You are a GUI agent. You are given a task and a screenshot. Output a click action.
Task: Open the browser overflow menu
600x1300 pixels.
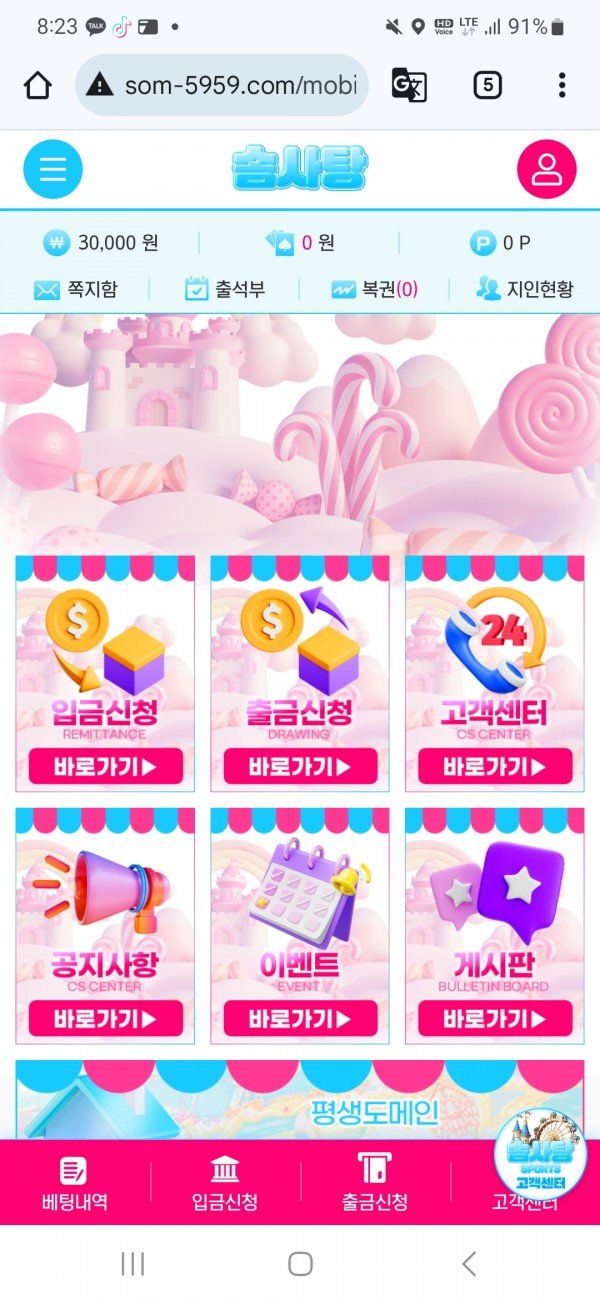point(562,85)
